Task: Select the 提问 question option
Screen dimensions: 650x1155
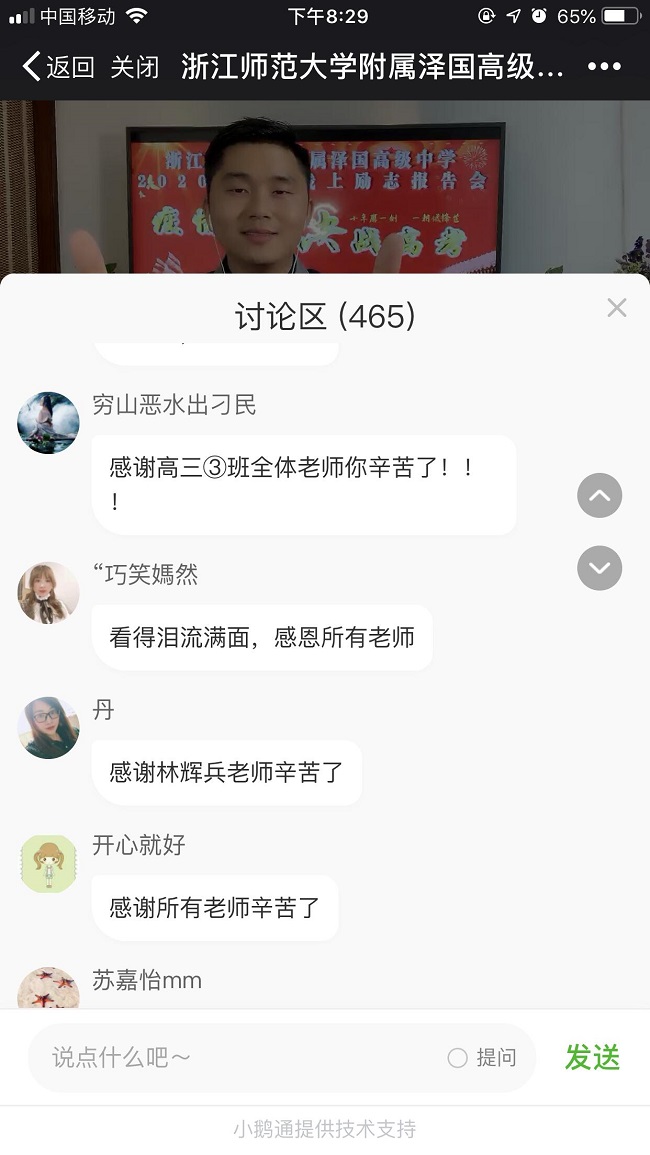Action: 482,1057
